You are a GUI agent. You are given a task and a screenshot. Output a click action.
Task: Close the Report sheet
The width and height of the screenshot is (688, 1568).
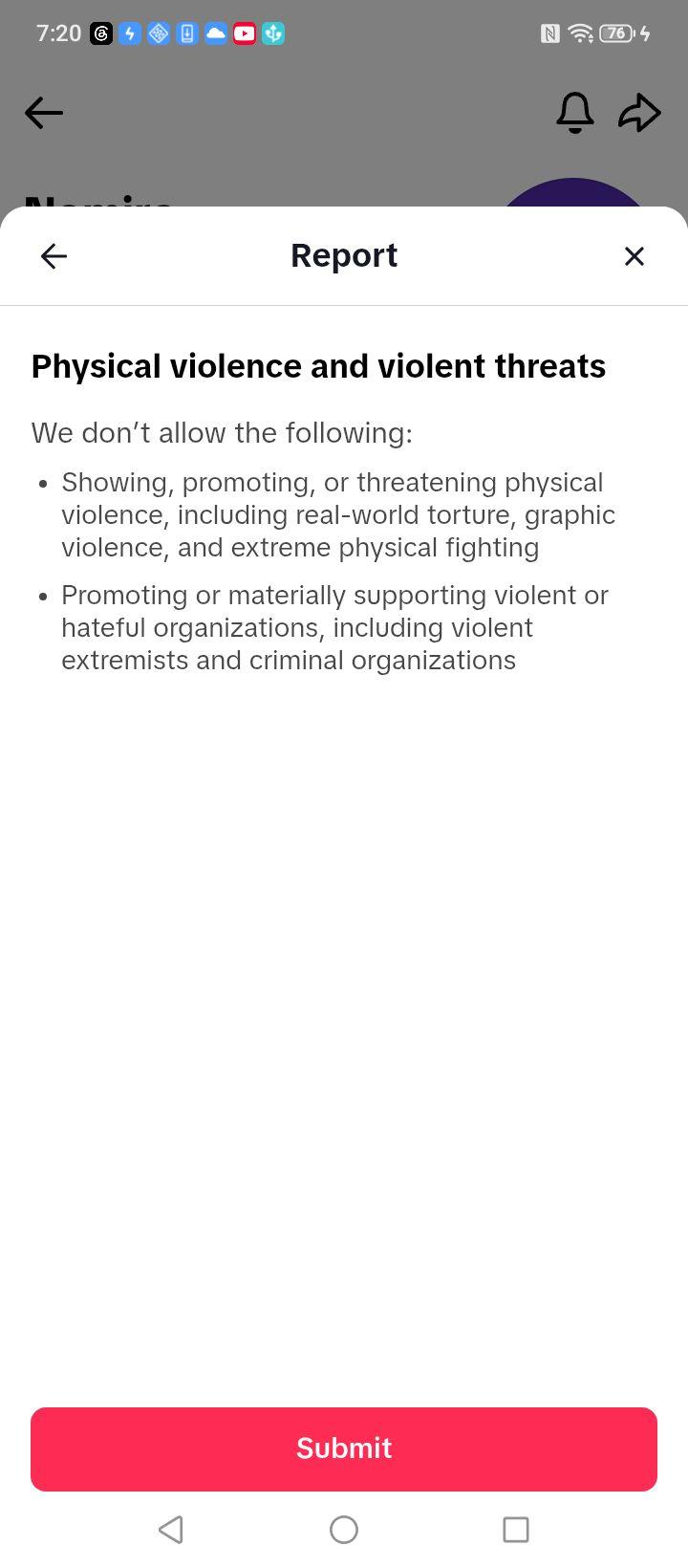click(x=634, y=256)
